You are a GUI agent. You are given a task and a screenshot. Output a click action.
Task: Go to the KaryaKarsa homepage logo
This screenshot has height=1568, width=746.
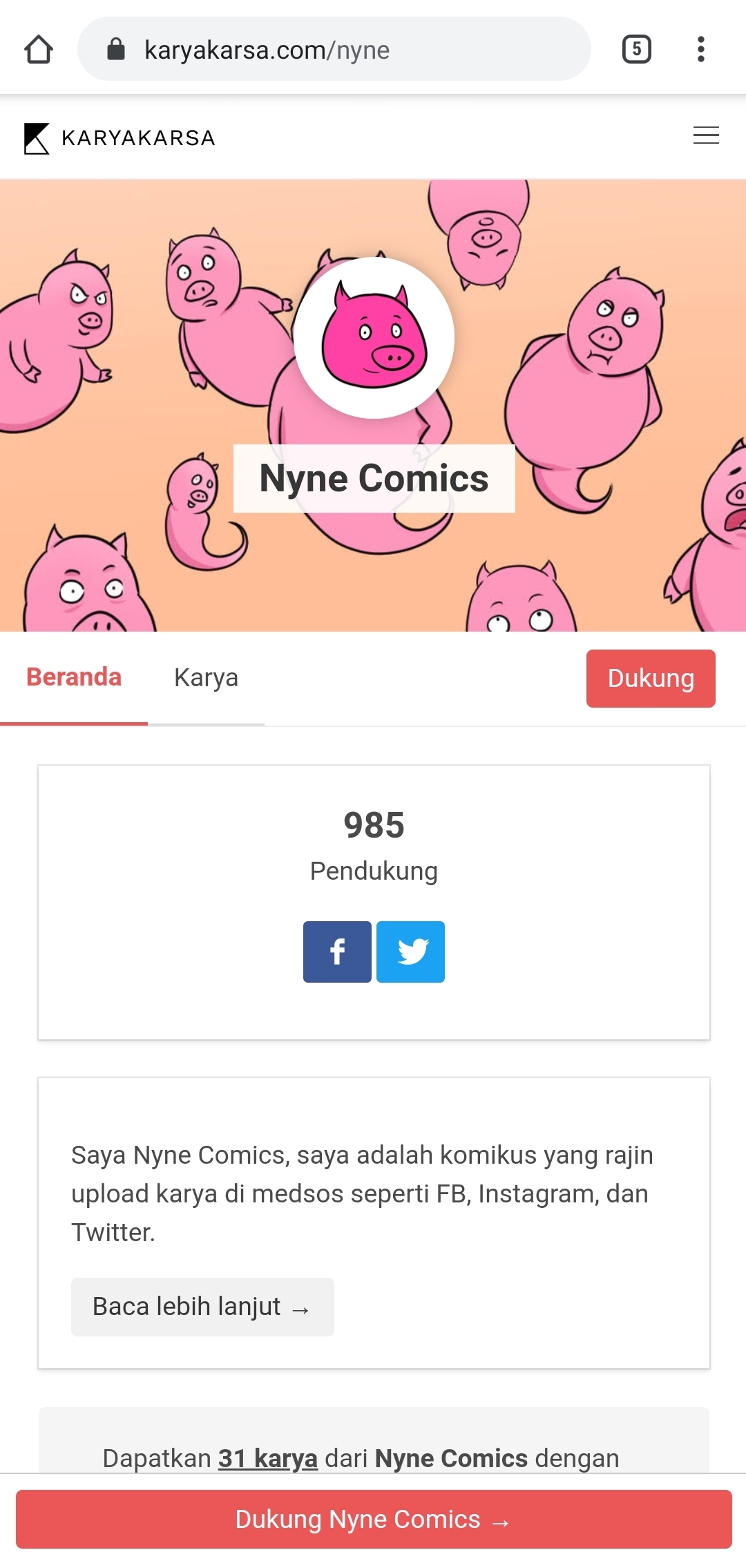pos(120,138)
